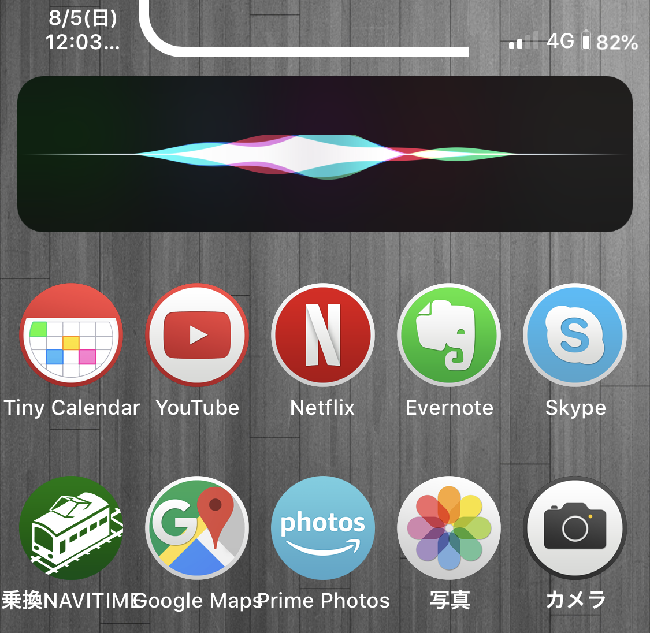The image size is (650, 633).
Task: Open the 写真 photos app
Action: click(x=449, y=527)
